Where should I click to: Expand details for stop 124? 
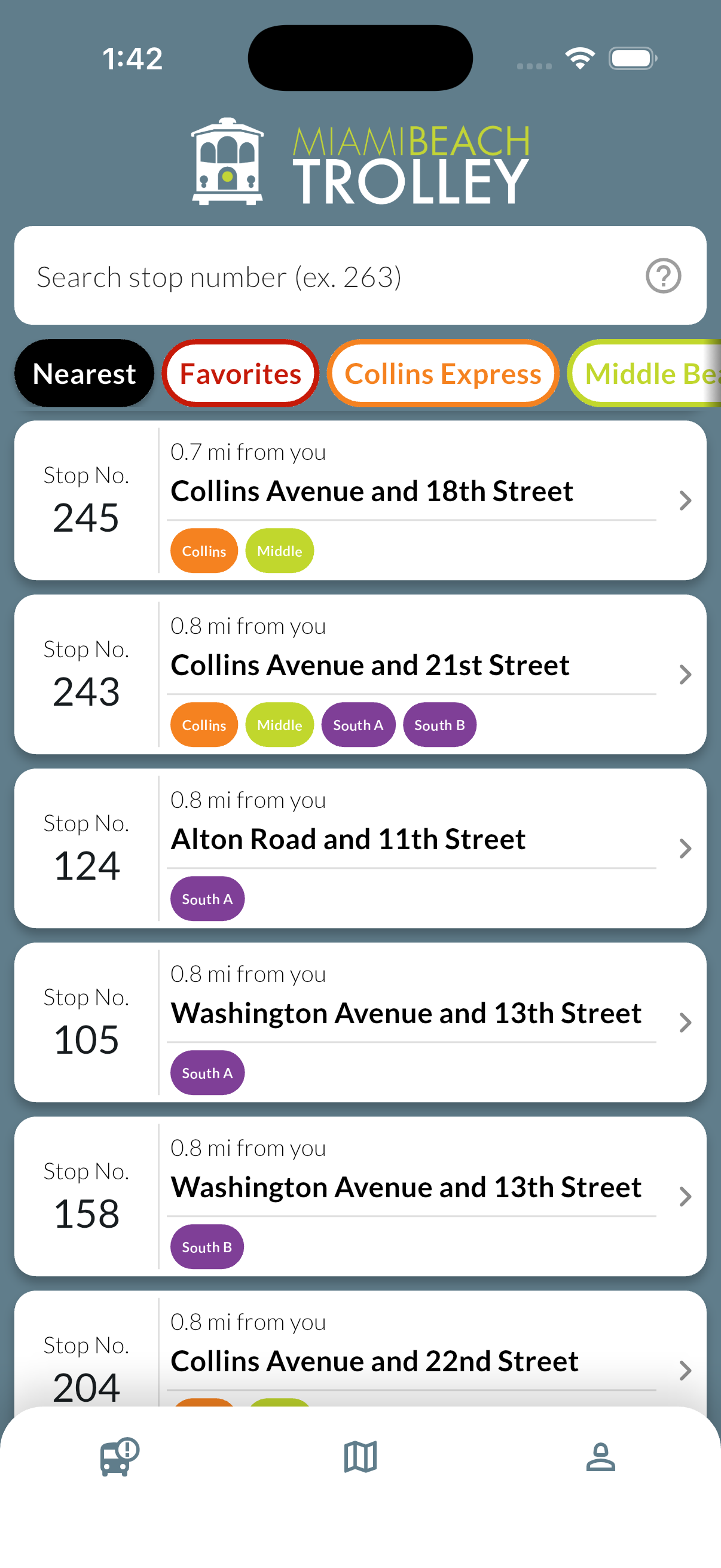[x=685, y=849]
